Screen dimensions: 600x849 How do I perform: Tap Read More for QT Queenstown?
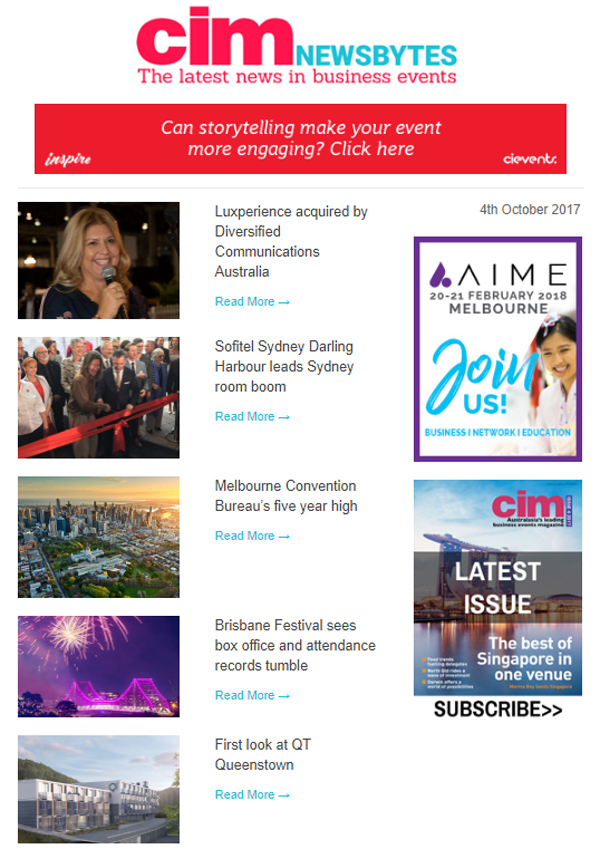[x=252, y=795]
